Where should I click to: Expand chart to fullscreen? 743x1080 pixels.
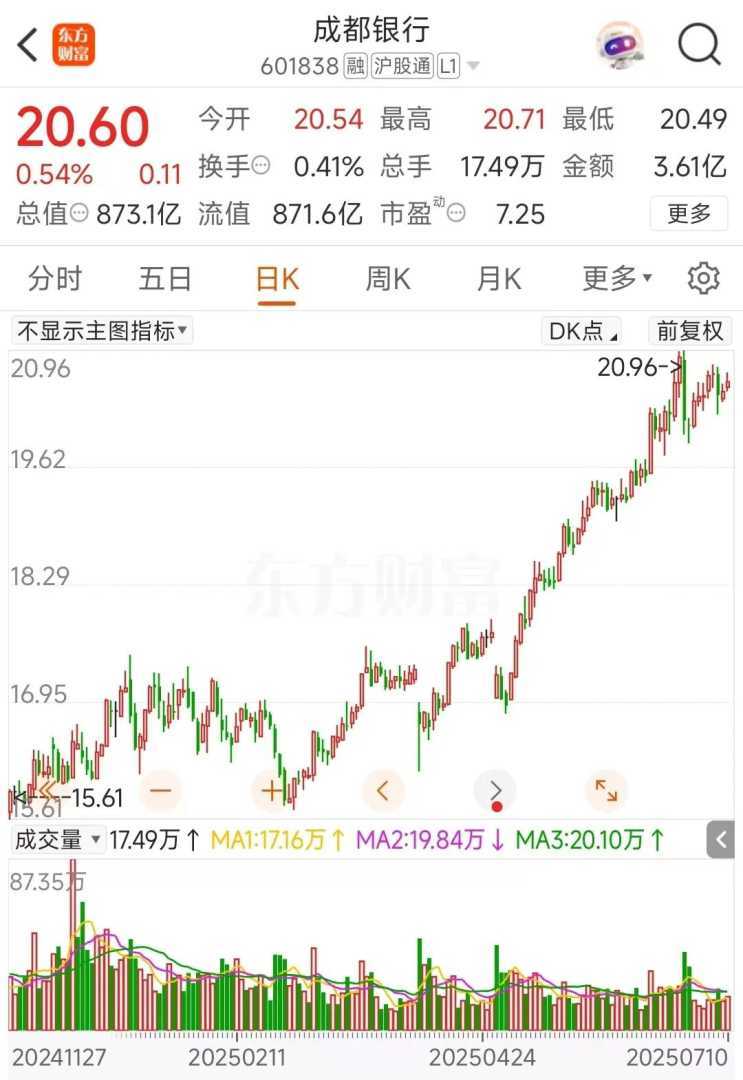[x=606, y=791]
